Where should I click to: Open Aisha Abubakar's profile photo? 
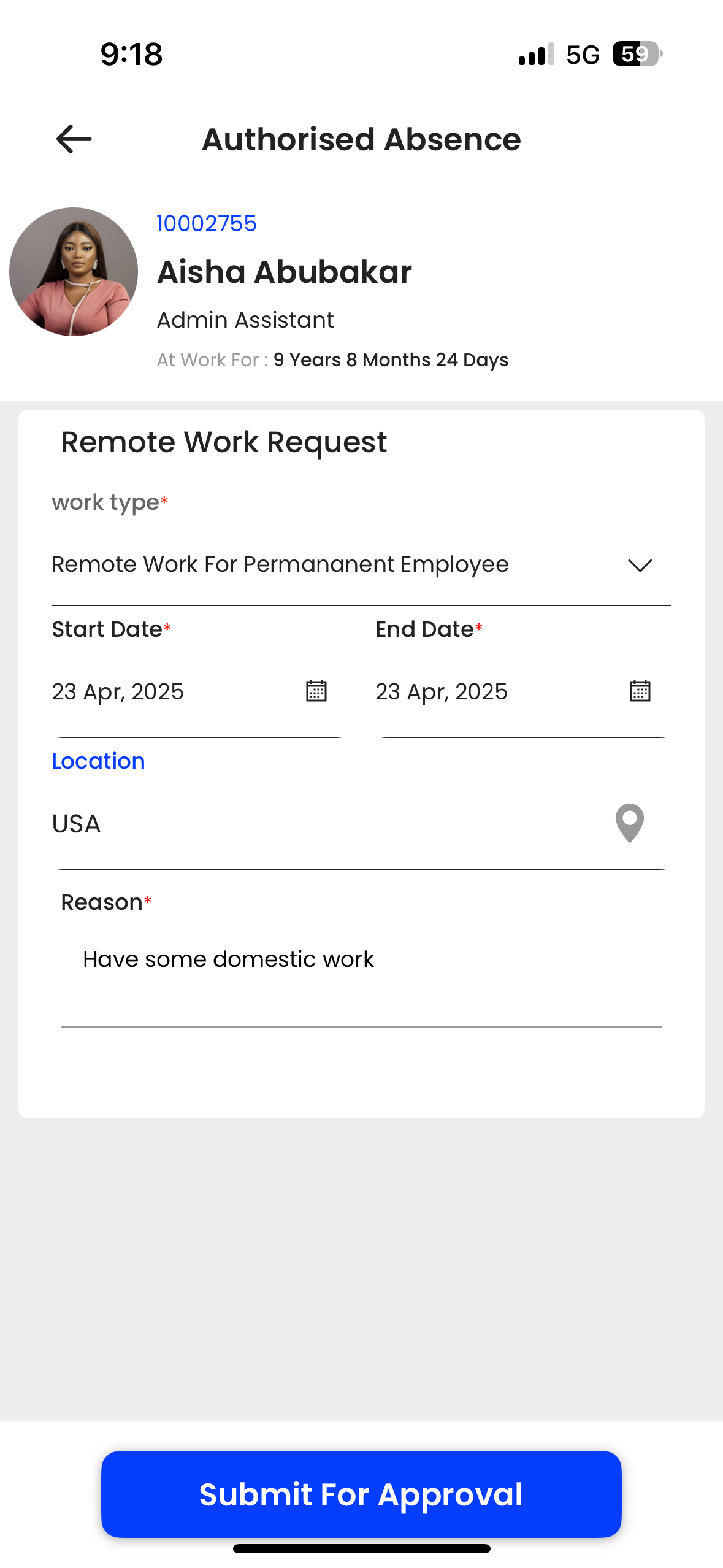click(x=74, y=272)
